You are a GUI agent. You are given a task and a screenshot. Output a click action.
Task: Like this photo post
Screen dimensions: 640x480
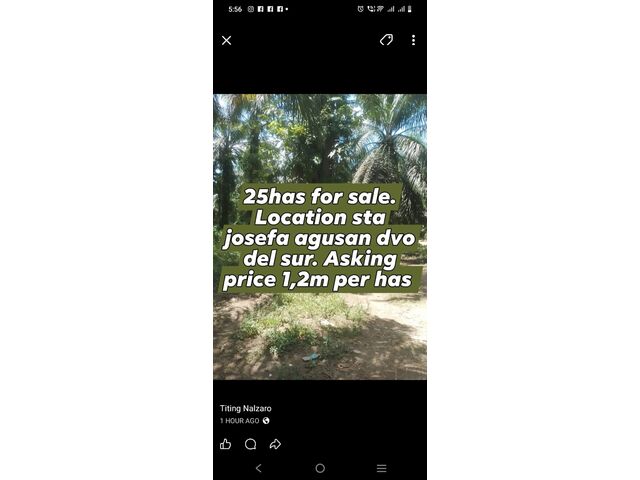(226, 444)
